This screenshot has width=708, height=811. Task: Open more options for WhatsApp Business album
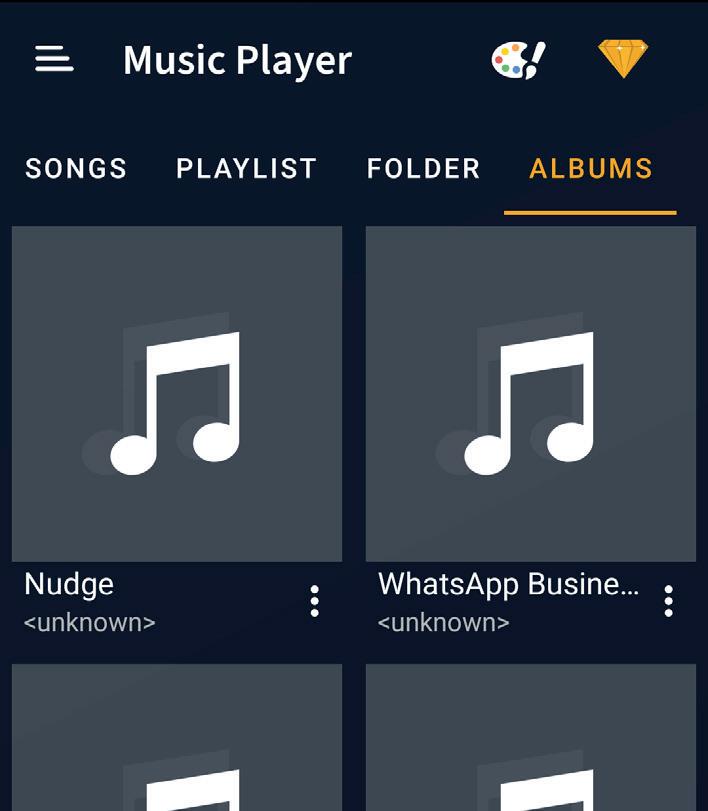[668, 601]
